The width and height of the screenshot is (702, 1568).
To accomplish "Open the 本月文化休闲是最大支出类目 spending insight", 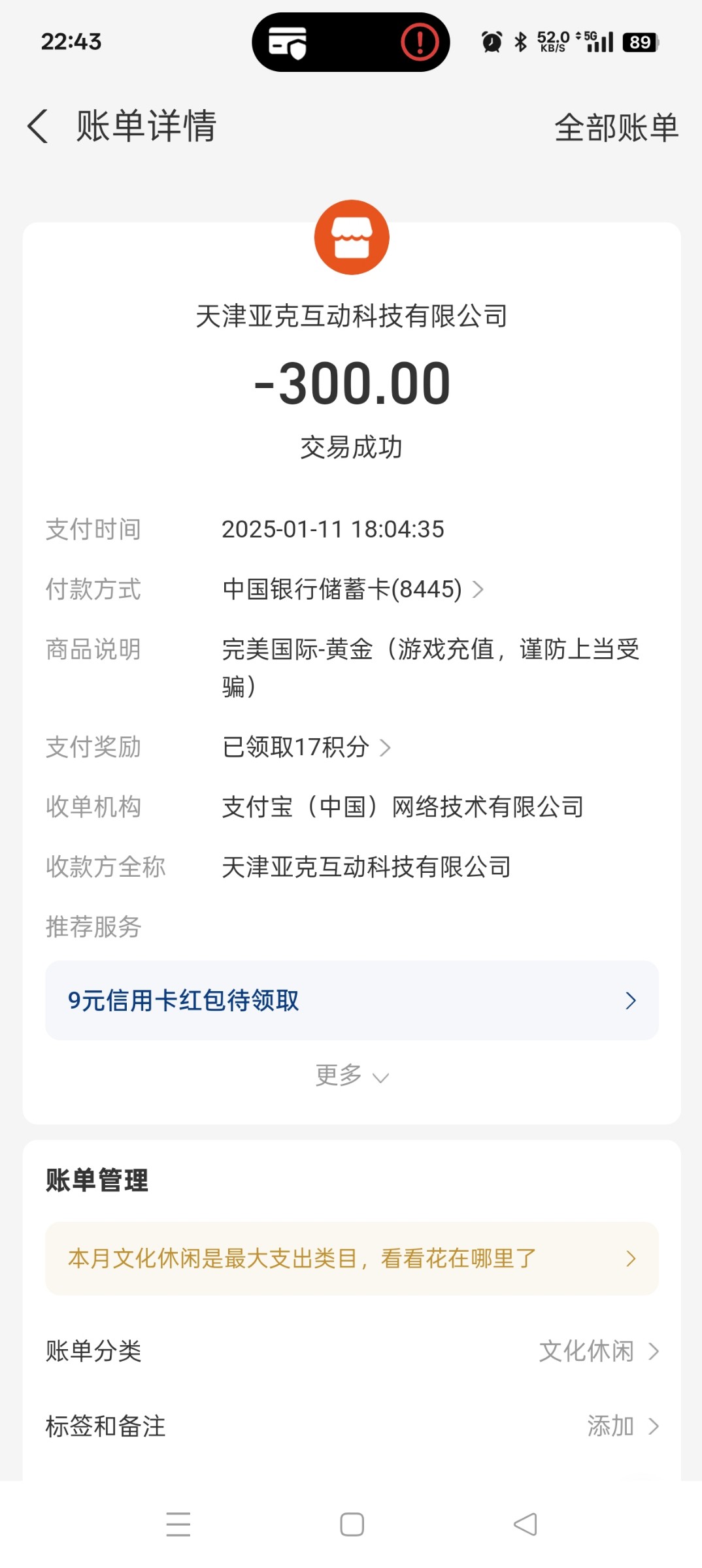I will pos(352,1258).
